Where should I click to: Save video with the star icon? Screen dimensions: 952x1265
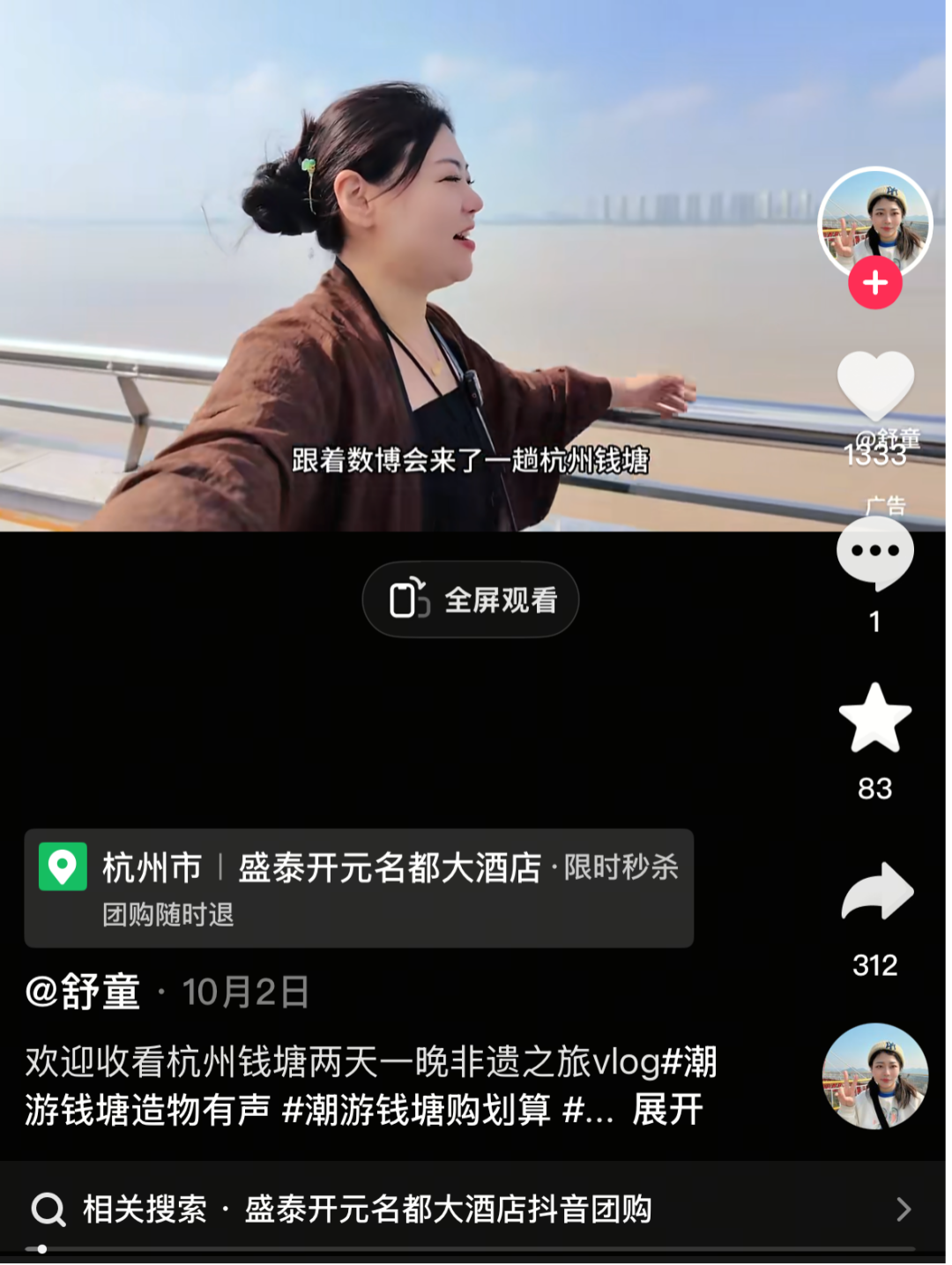click(874, 718)
